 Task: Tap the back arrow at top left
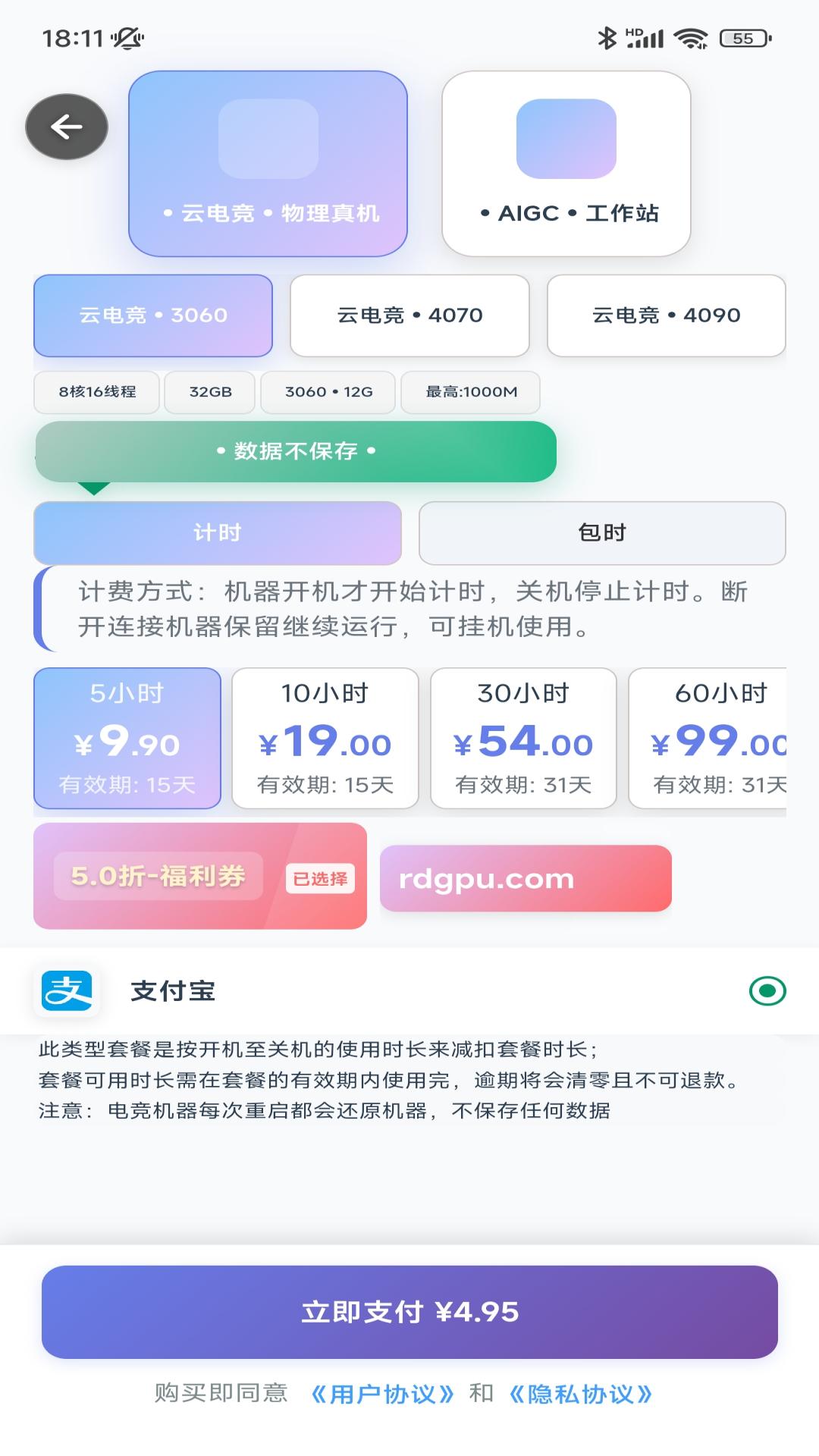pyautogui.click(x=66, y=127)
